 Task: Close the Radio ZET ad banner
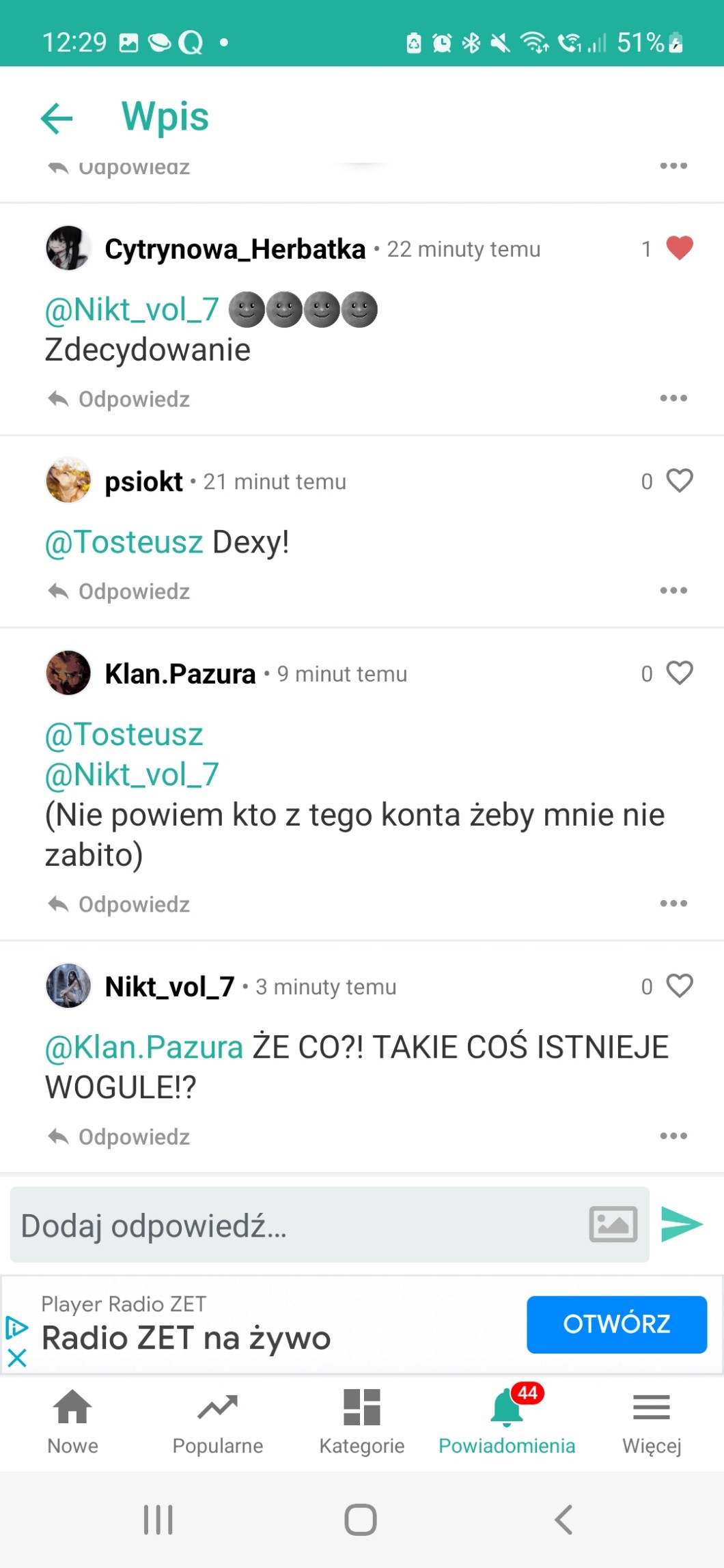click(x=17, y=1358)
